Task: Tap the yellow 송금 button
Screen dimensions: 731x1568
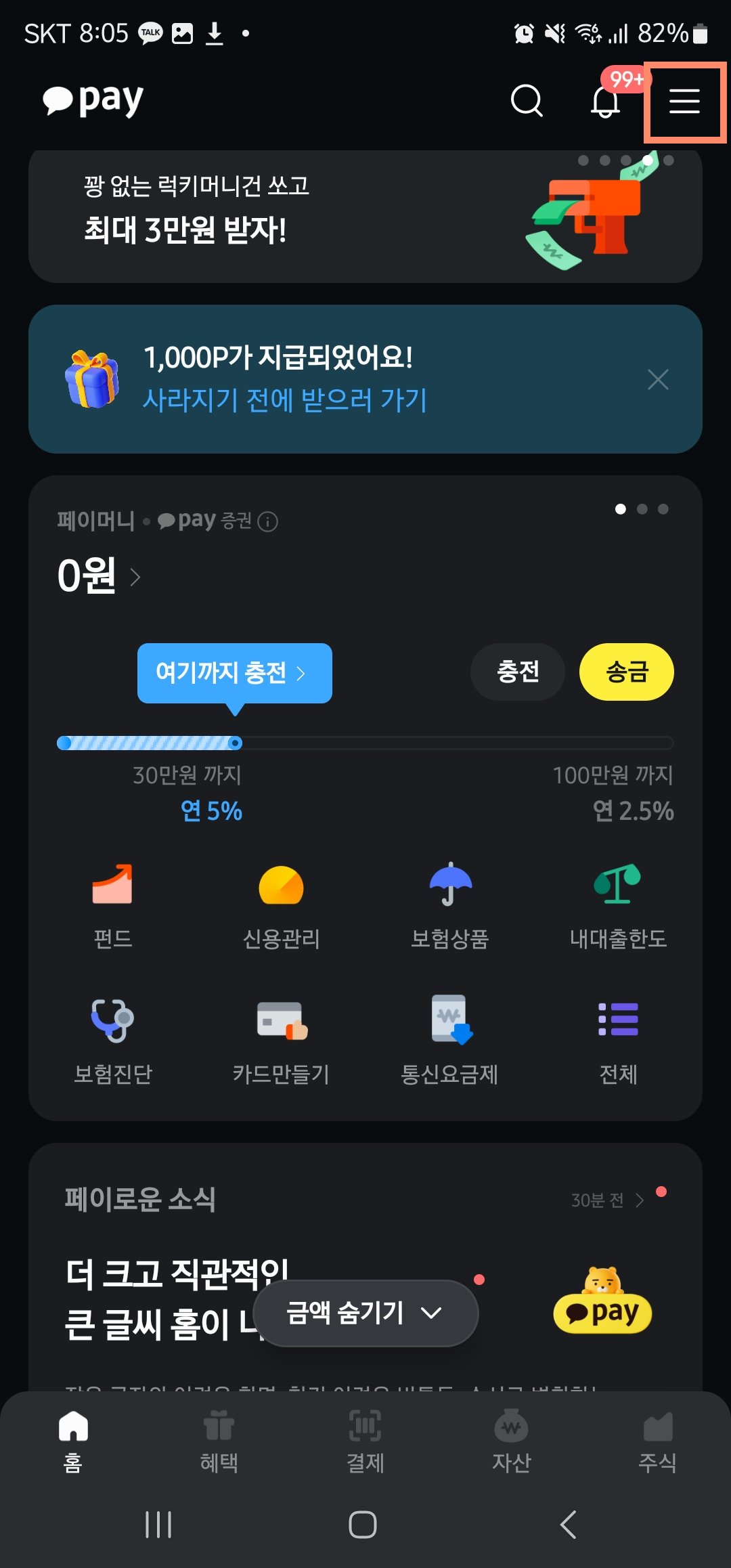Action: tap(626, 672)
